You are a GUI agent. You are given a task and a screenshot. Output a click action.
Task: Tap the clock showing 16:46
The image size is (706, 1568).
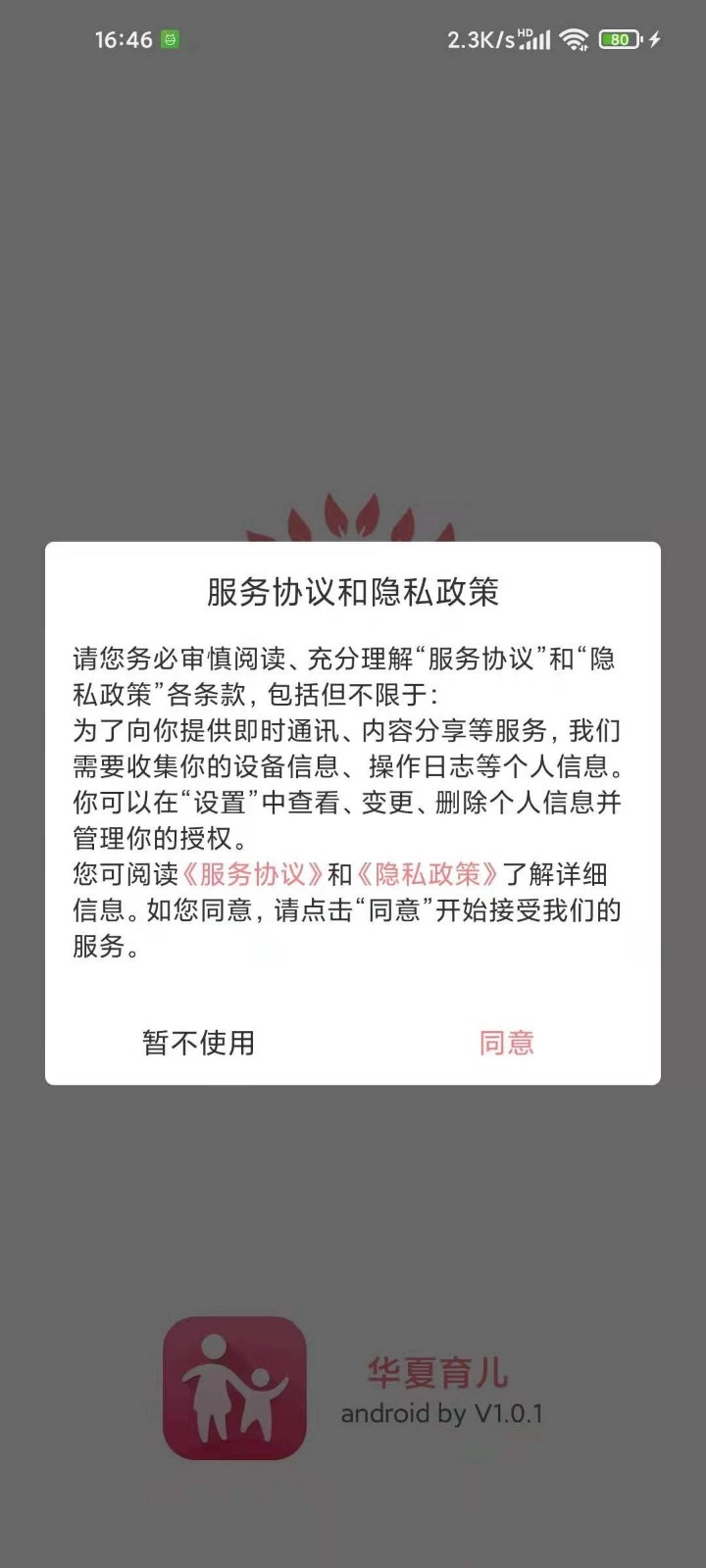pyautogui.click(x=123, y=39)
